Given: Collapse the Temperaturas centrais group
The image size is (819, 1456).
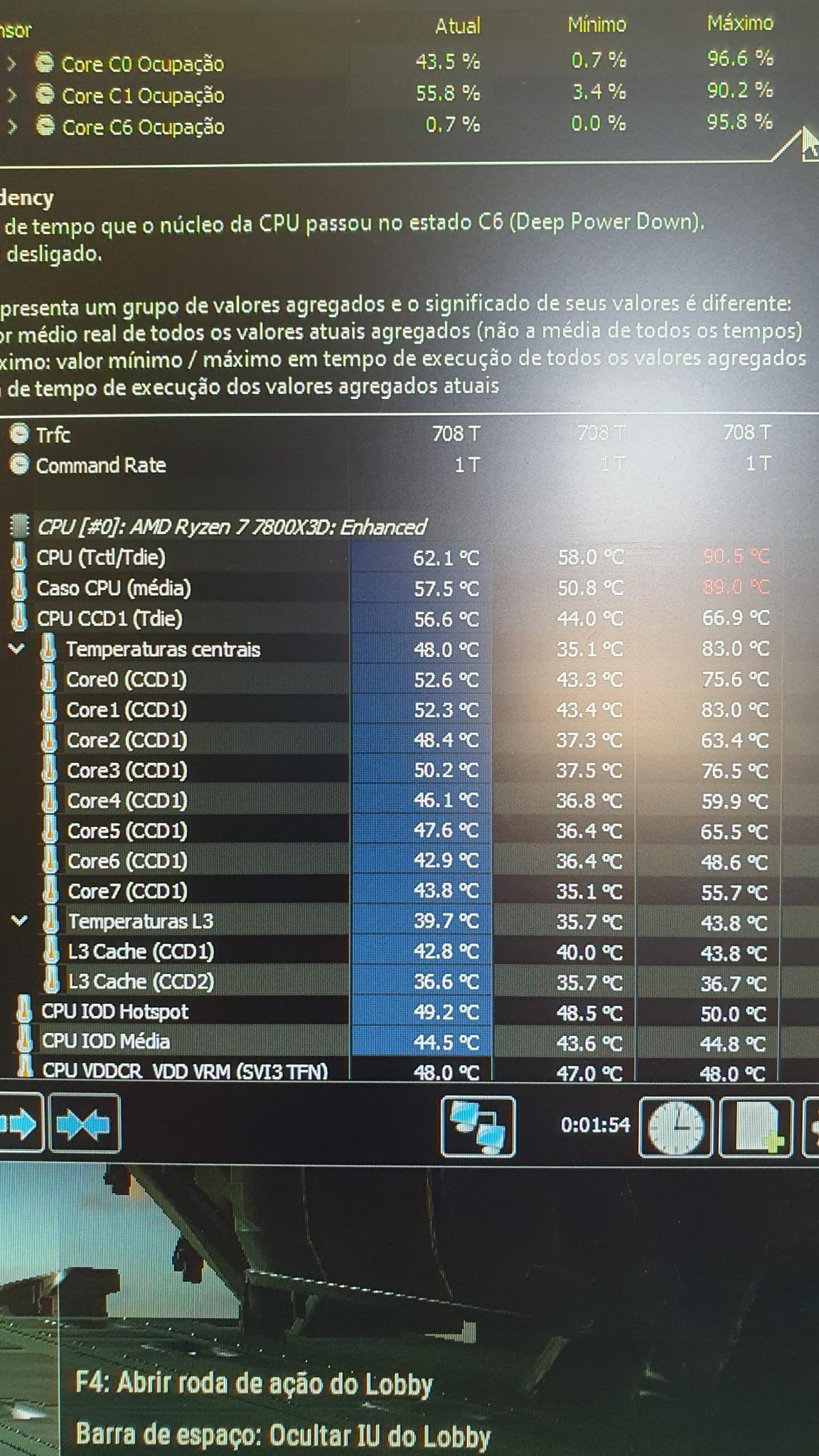Looking at the screenshot, I should click(18, 648).
